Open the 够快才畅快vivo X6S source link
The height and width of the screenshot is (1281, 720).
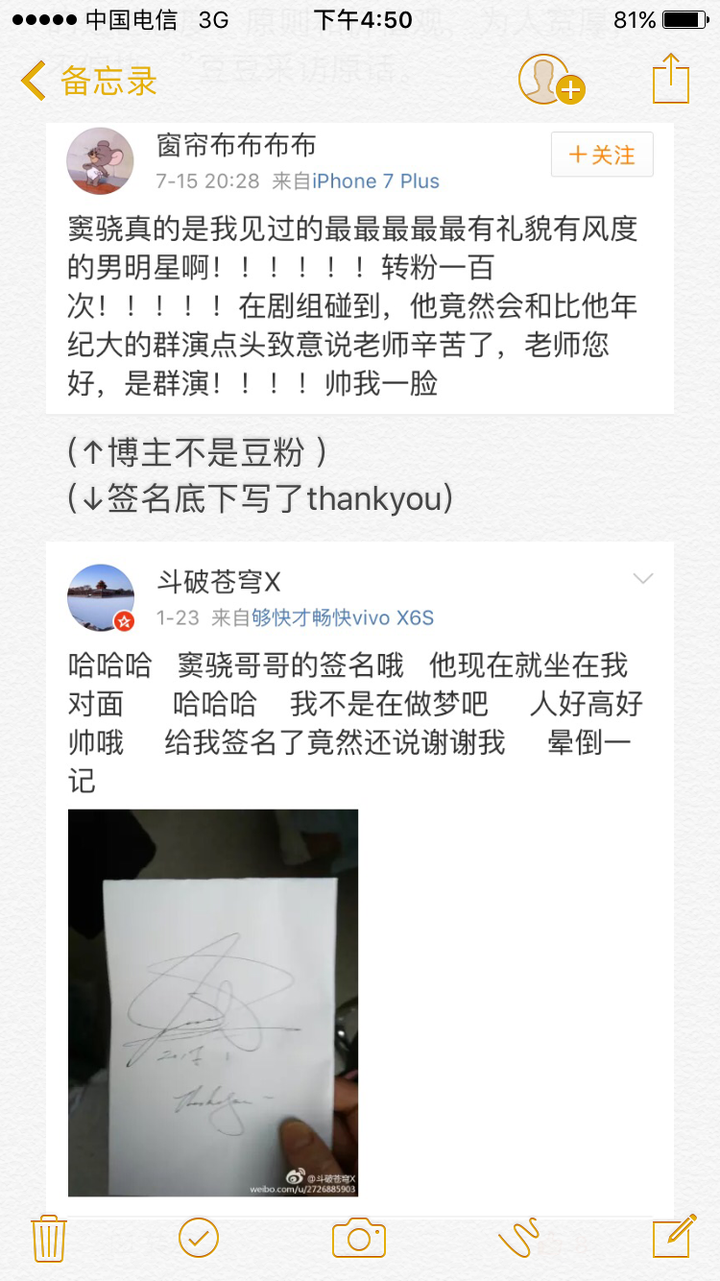click(340, 618)
